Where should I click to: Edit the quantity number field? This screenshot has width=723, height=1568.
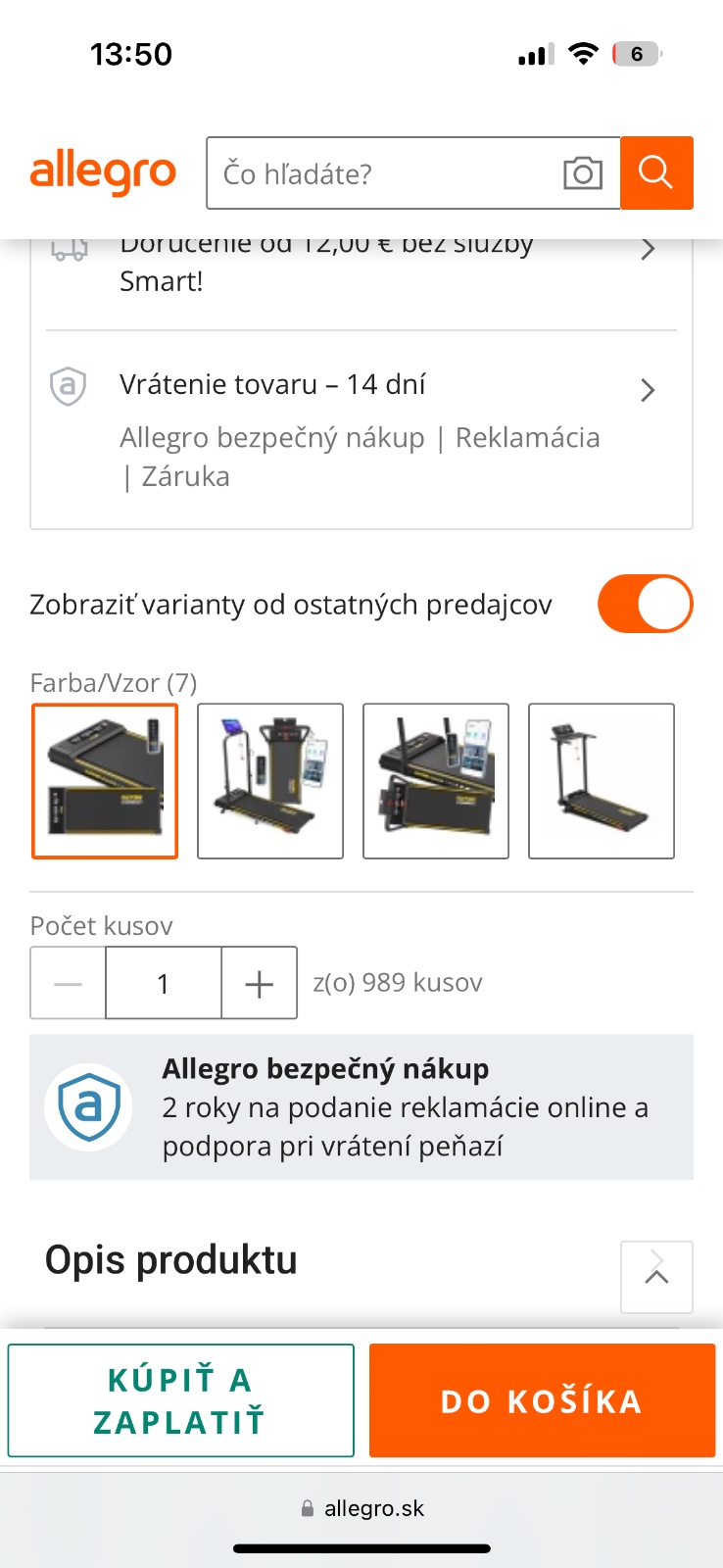tap(164, 983)
